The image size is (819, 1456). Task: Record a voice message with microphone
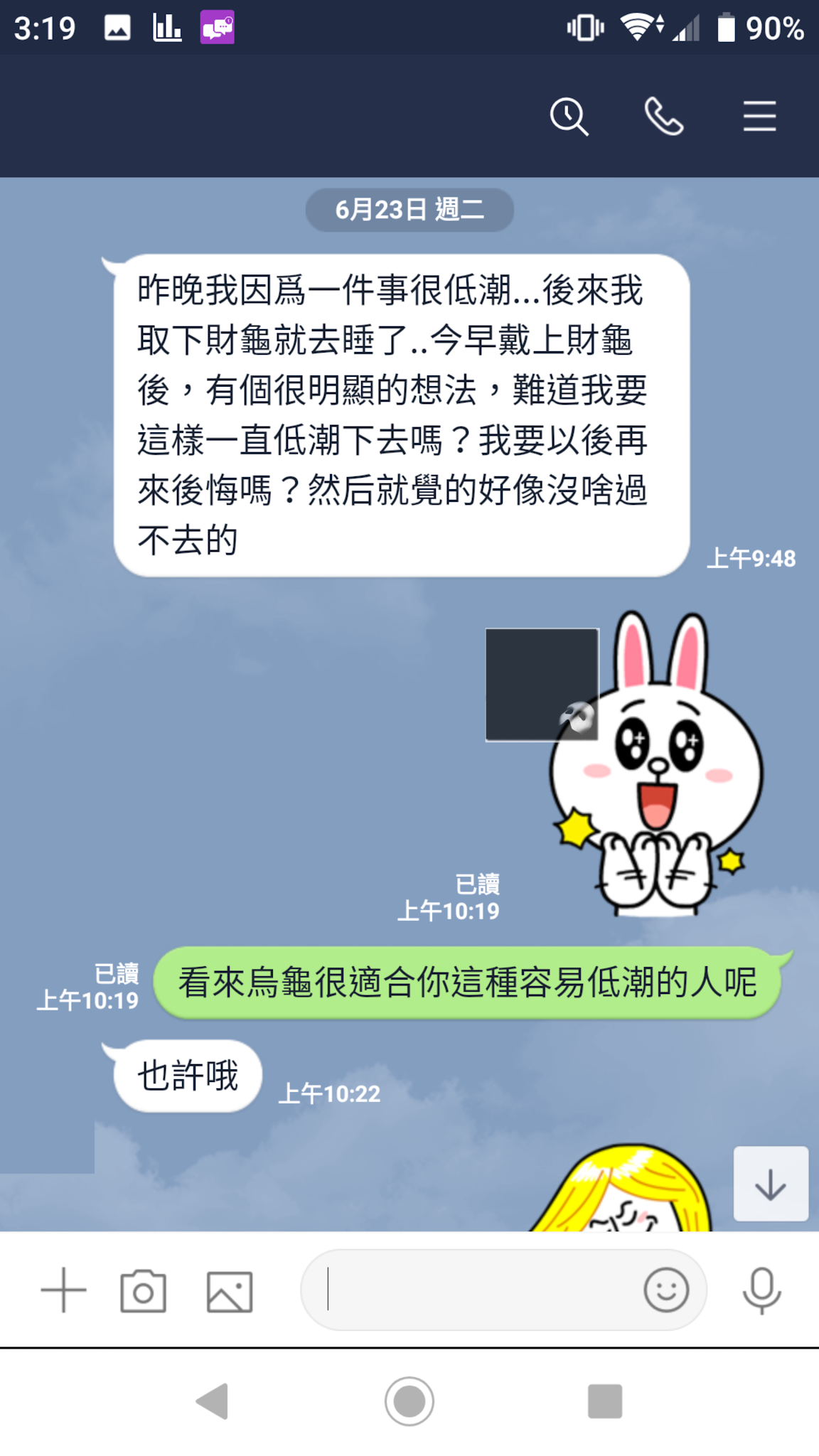tap(761, 1290)
